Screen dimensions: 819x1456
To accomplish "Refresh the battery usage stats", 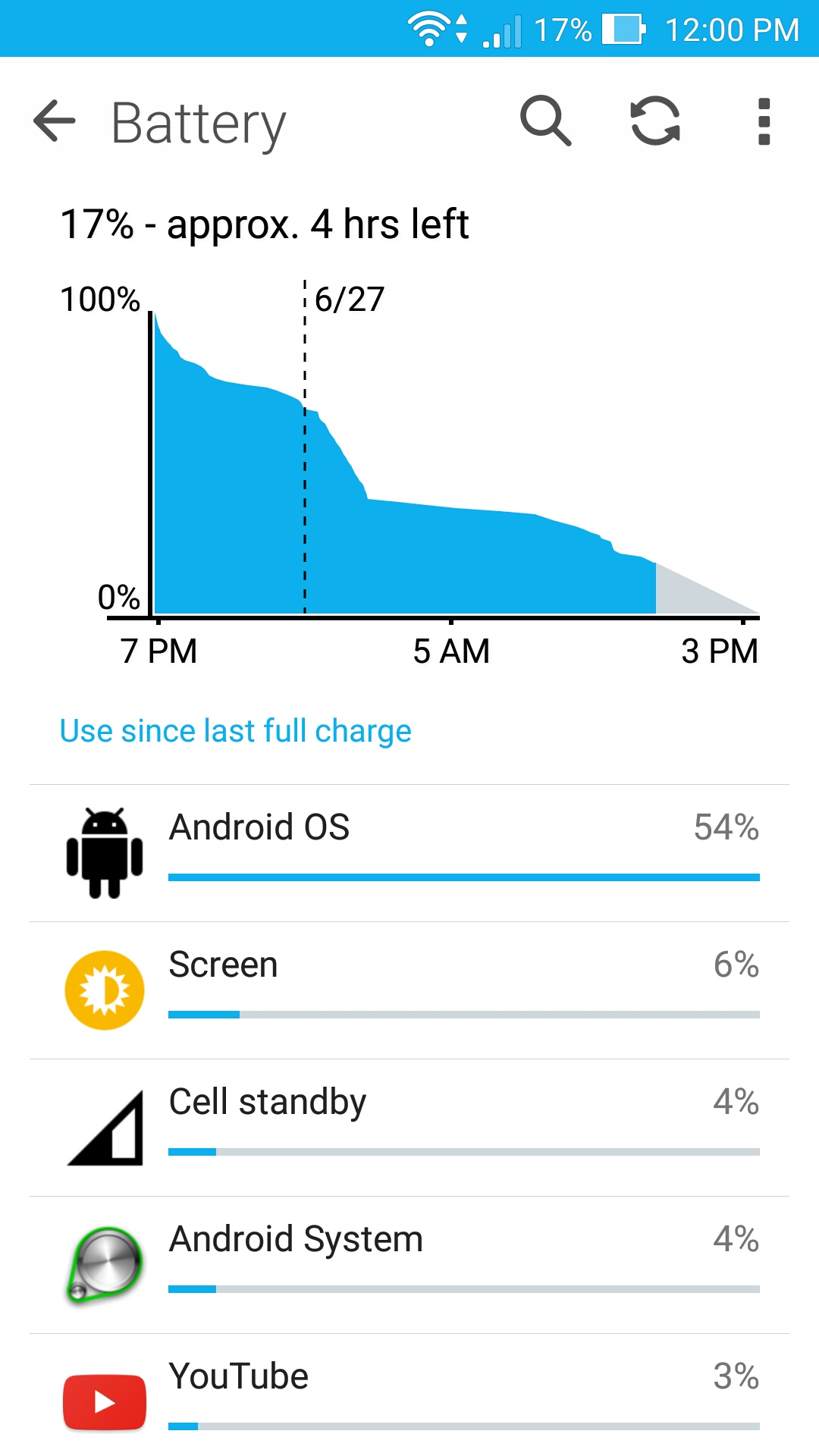I will (655, 121).
